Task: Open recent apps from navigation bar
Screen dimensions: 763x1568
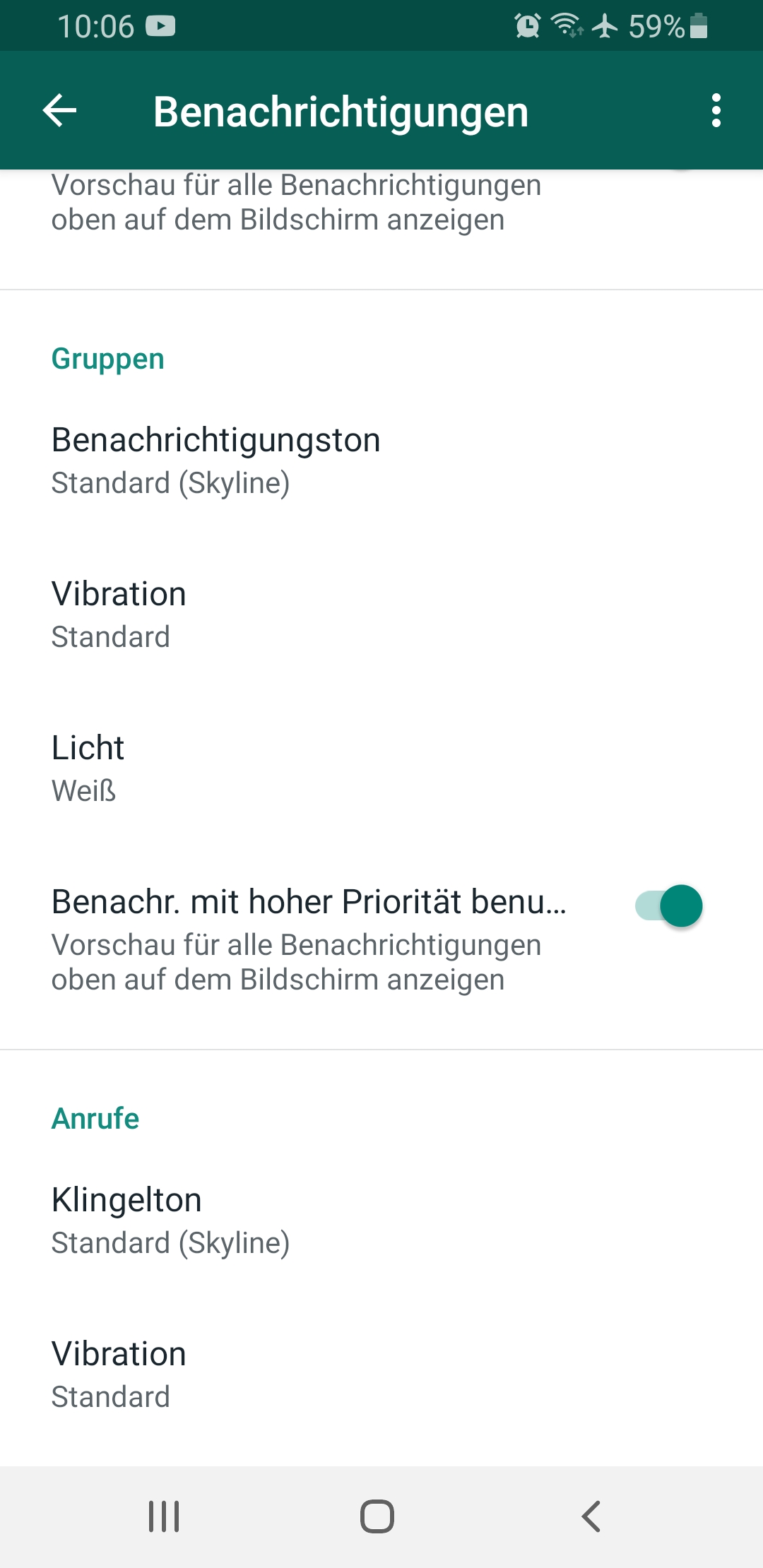Action: [164, 1516]
